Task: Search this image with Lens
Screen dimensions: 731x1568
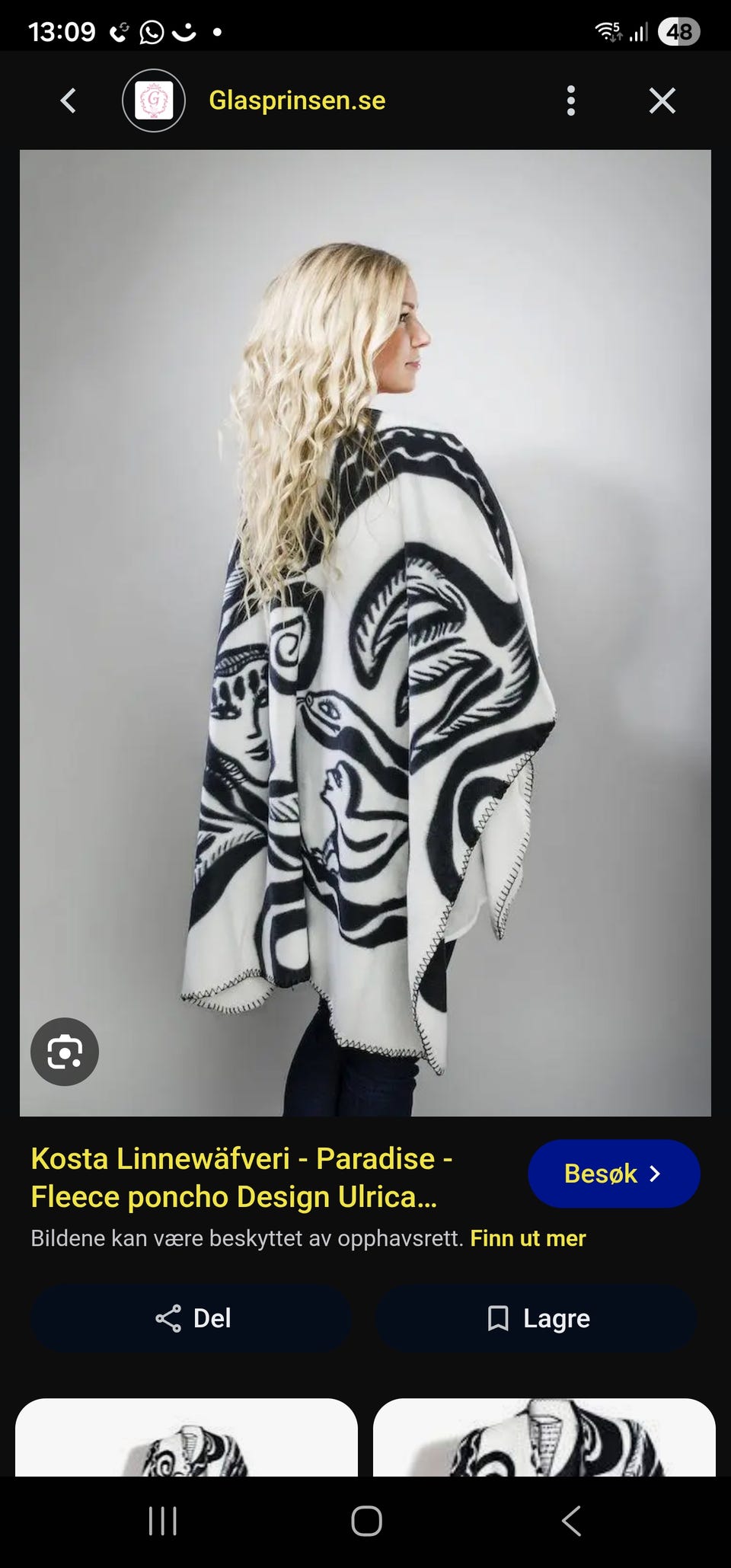Action: coord(65,1052)
